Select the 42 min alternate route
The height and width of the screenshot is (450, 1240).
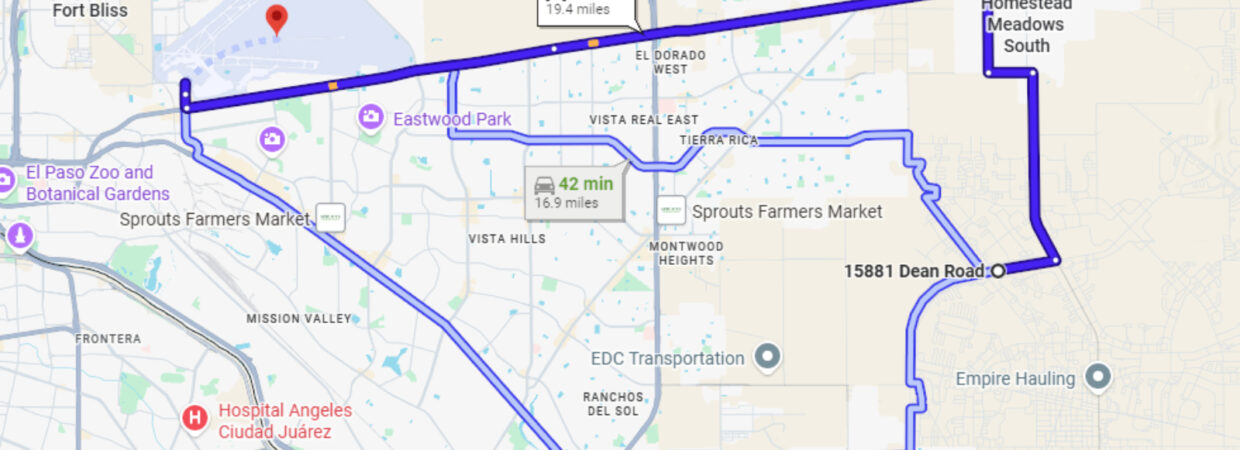point(575,192)
